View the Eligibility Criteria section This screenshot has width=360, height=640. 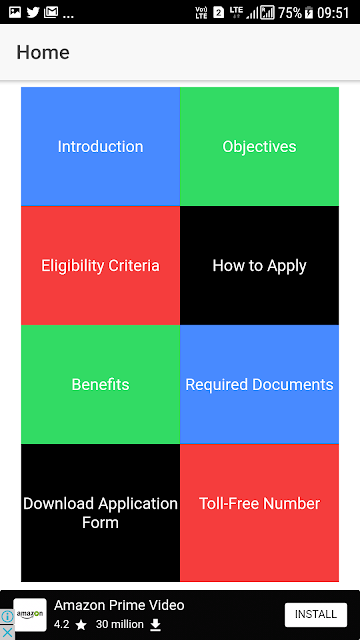click(x=100, y=265)
